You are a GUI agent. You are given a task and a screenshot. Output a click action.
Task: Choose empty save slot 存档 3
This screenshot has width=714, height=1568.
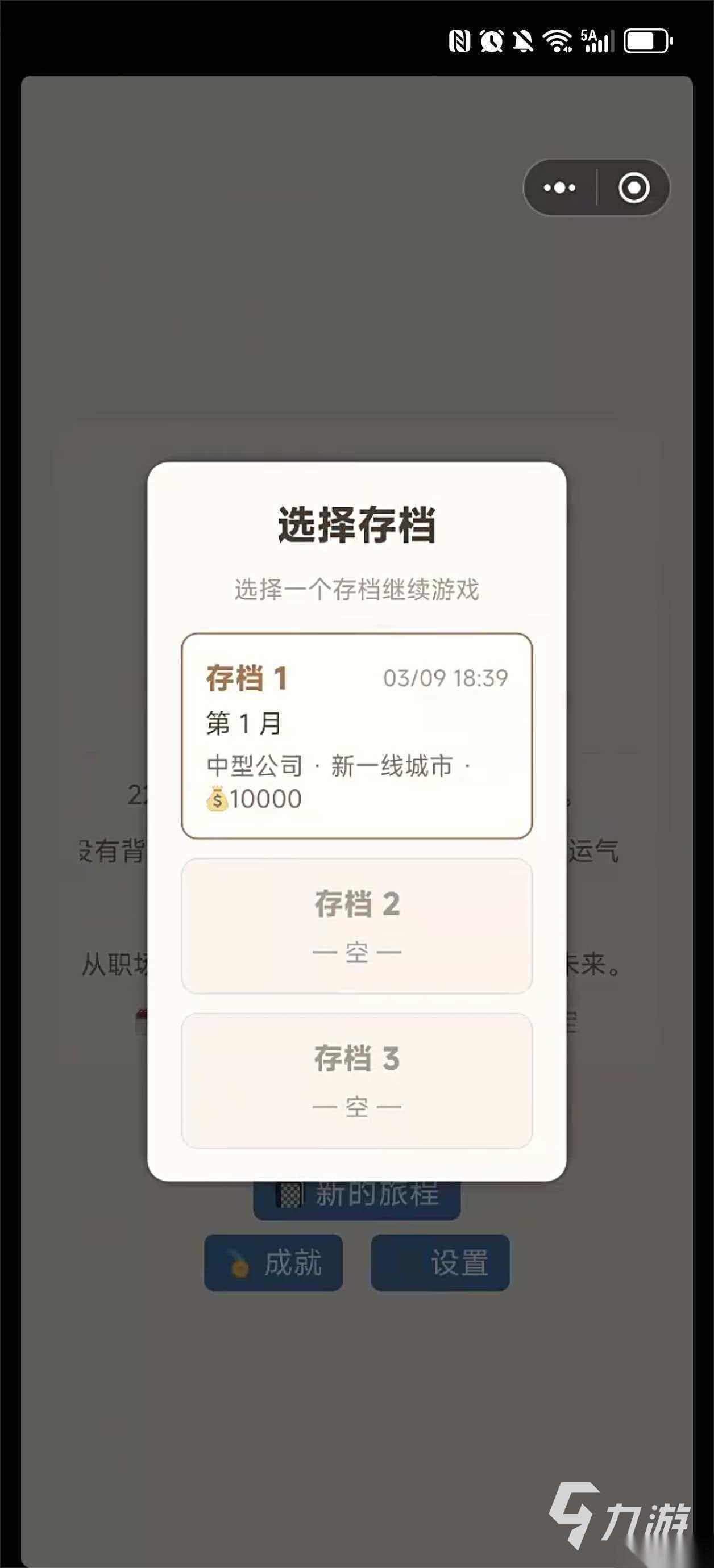356,1081
